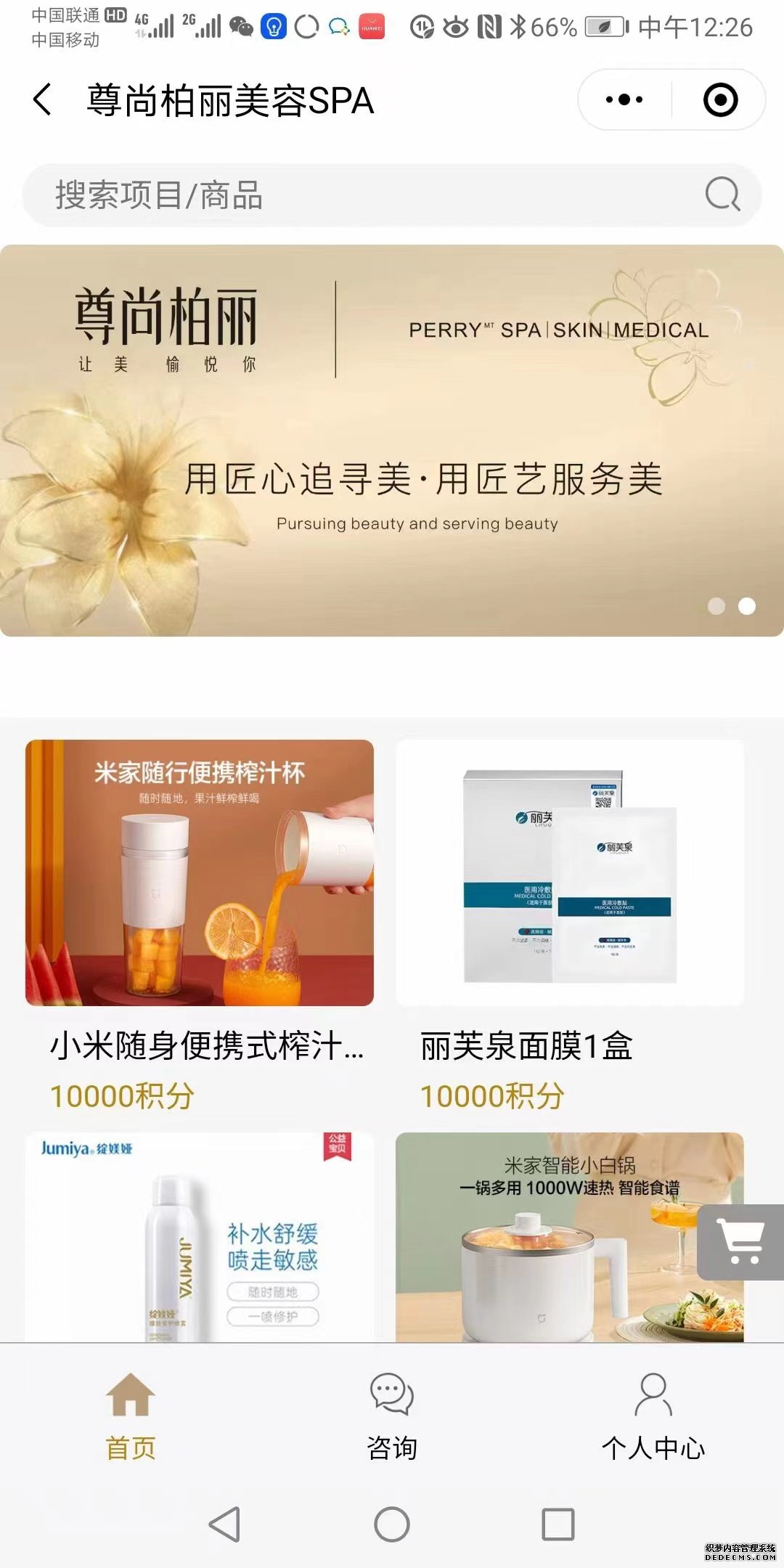Jump to the first banner slide dot
The image size is (784, 1568).
coord(716,606)
